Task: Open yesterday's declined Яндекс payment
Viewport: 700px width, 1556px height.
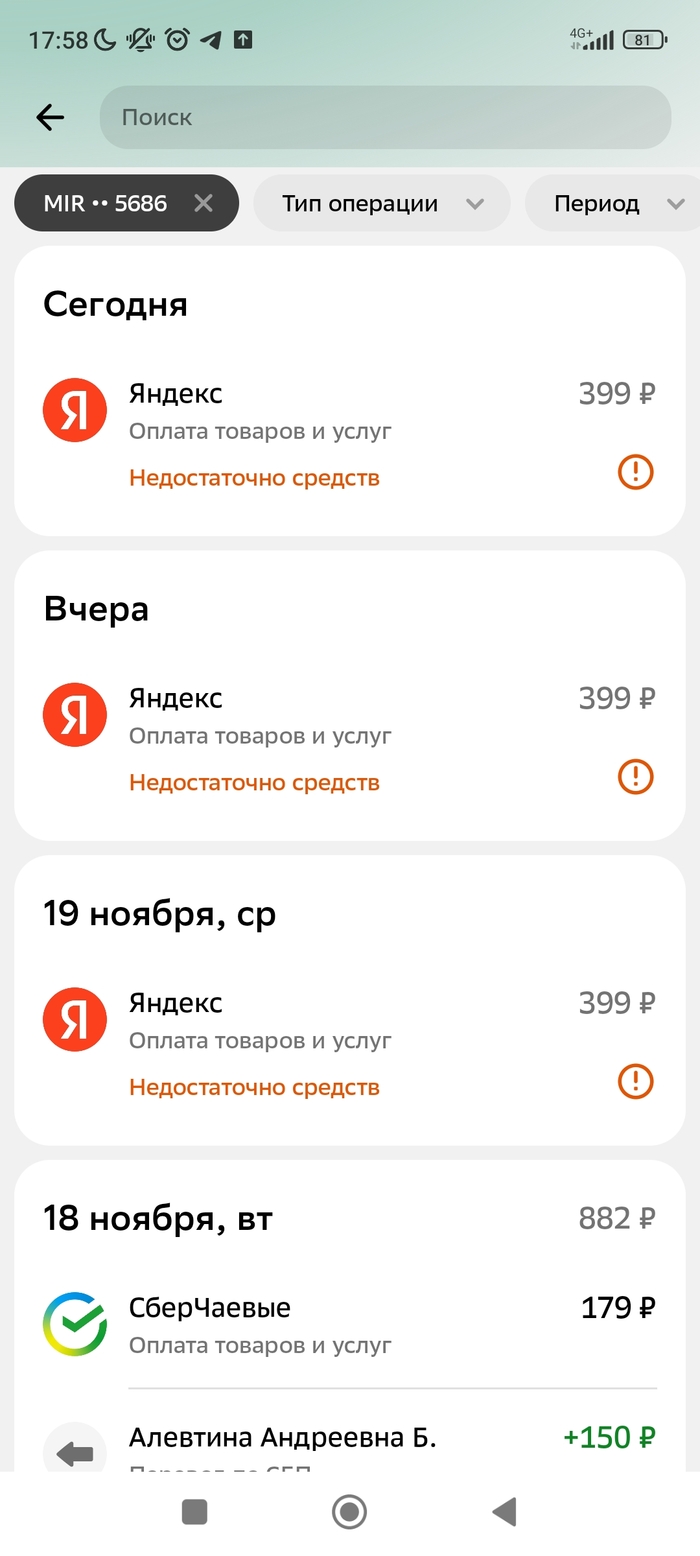Action: [348, 740]
